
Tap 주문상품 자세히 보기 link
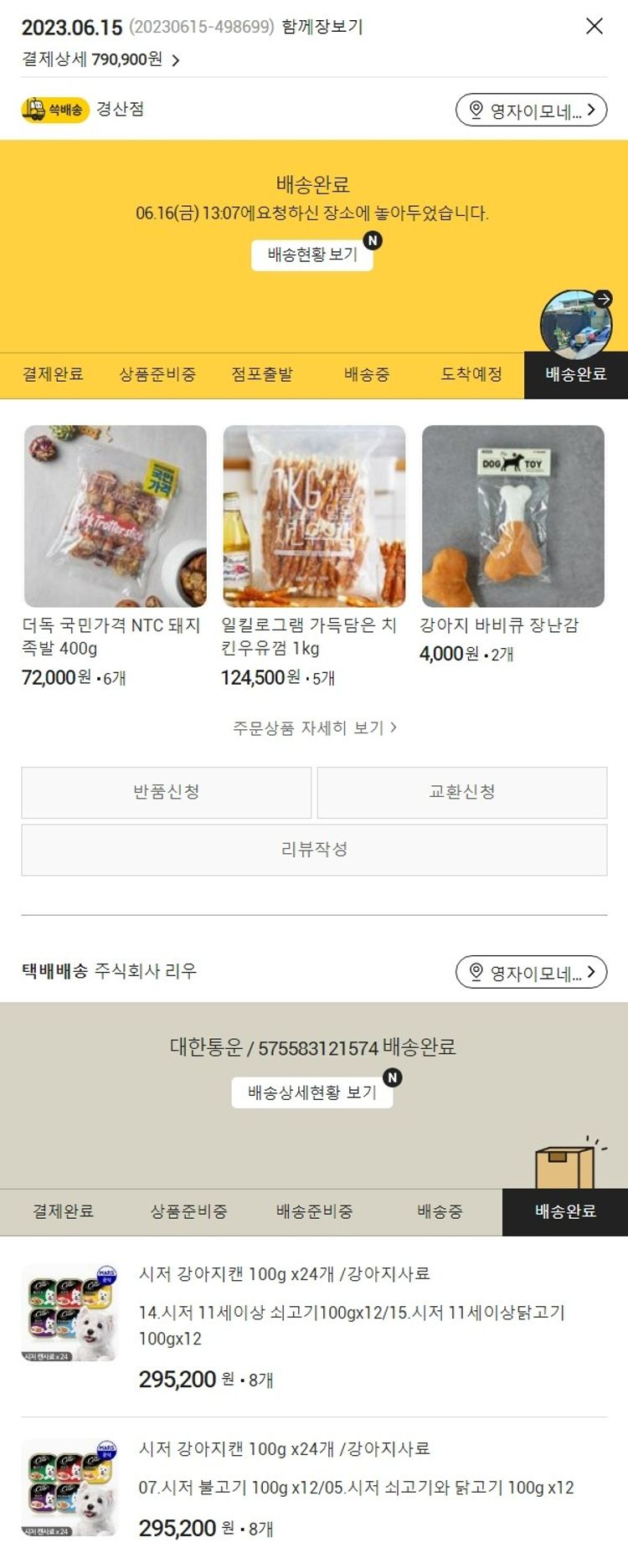coord(314,727)
